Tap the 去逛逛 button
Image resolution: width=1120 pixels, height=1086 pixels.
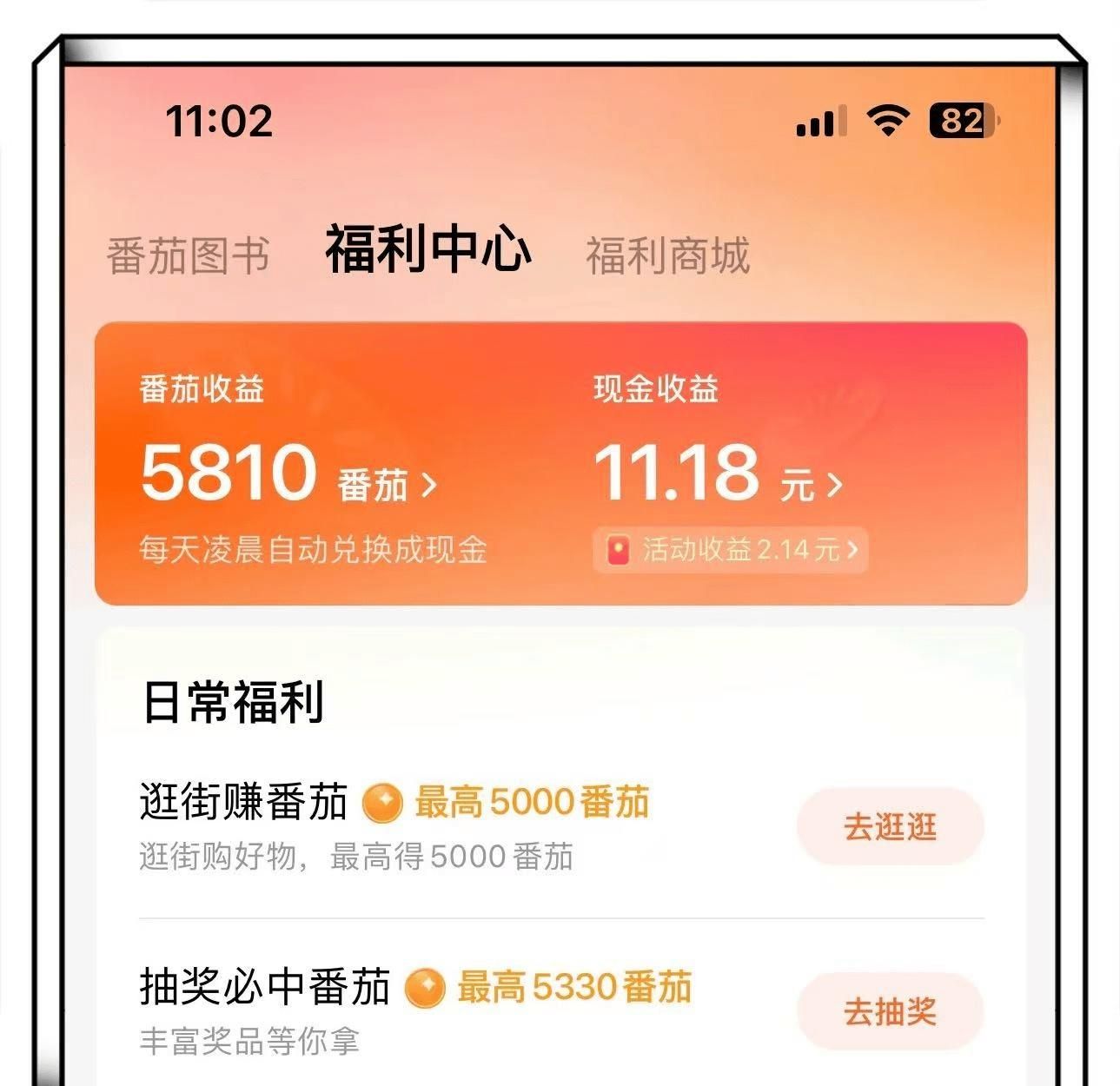point(890,826)
